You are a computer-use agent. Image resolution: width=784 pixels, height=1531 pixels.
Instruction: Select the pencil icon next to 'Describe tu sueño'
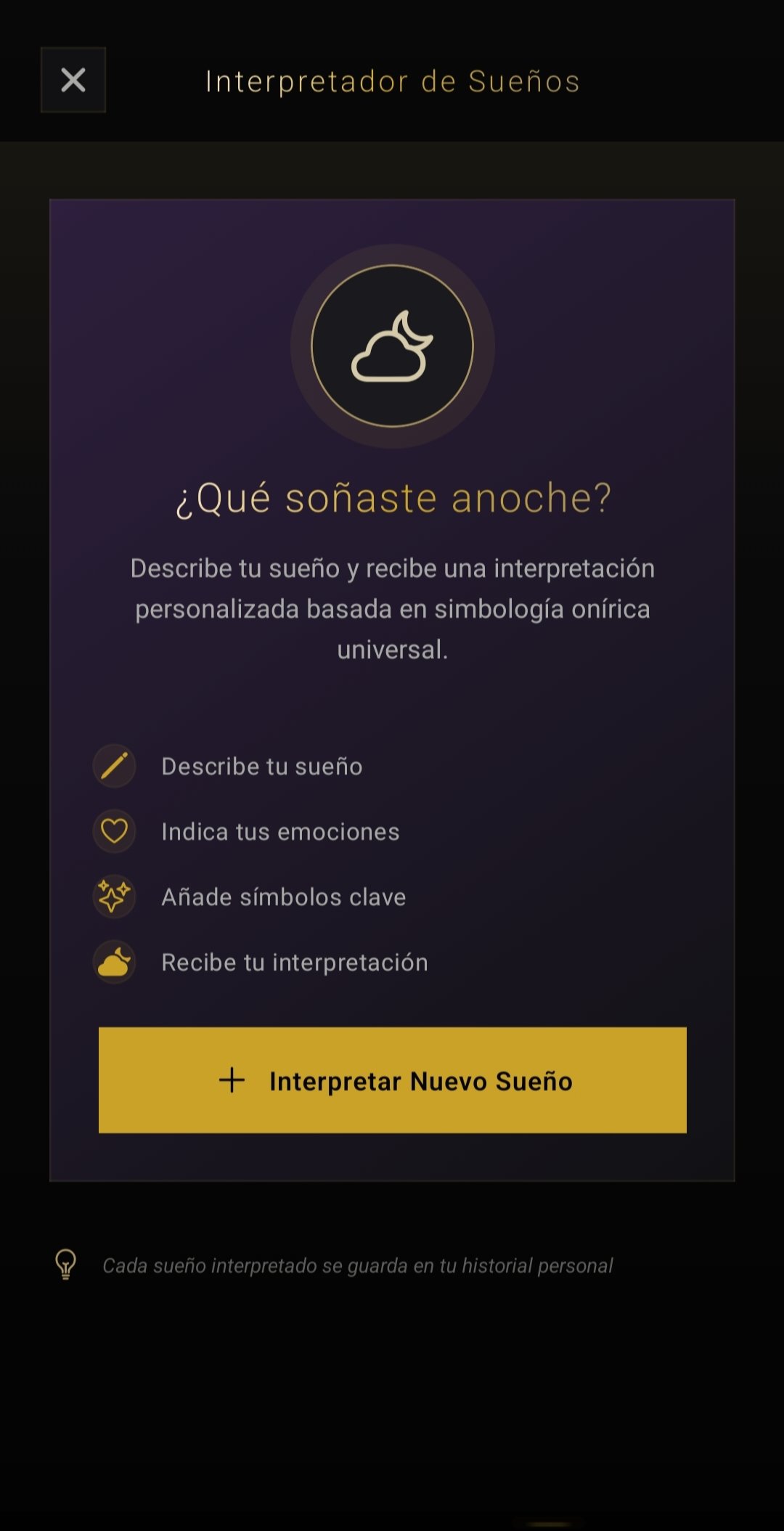tap(114, 766)
